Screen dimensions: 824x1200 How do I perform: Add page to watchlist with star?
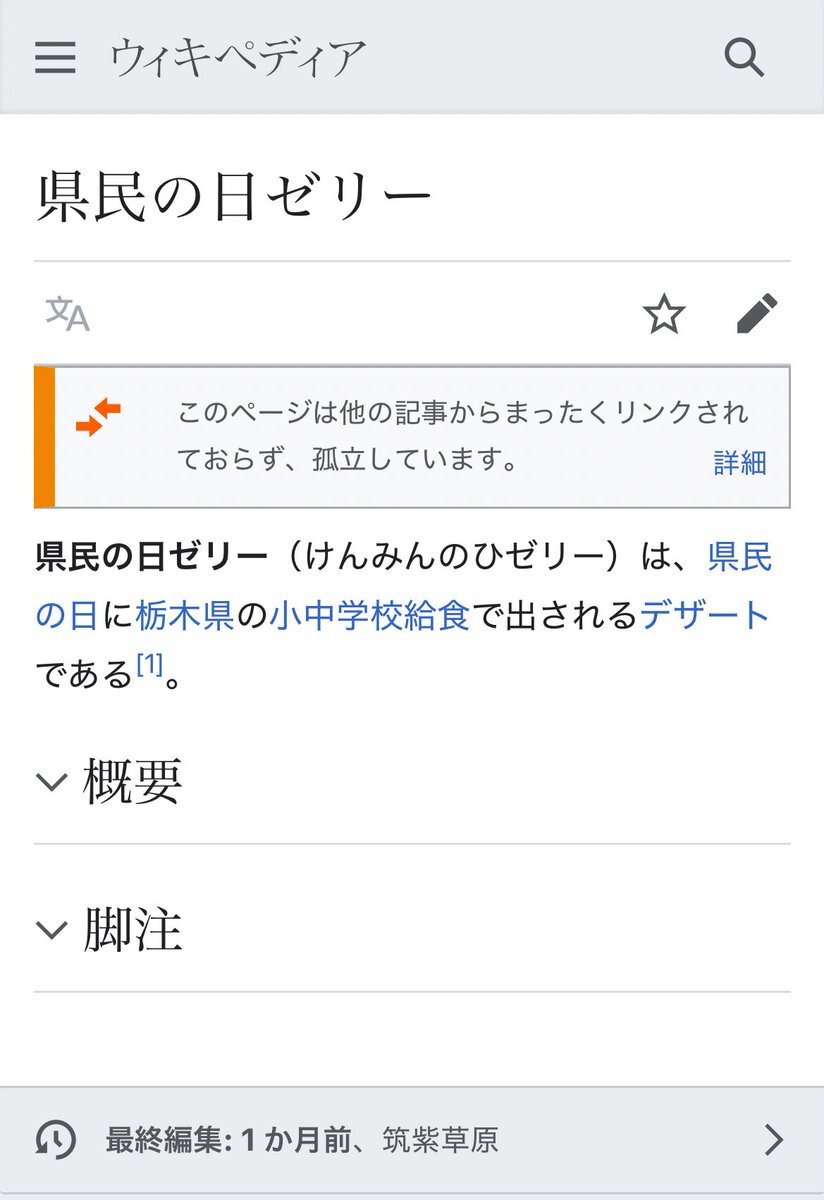664,314
